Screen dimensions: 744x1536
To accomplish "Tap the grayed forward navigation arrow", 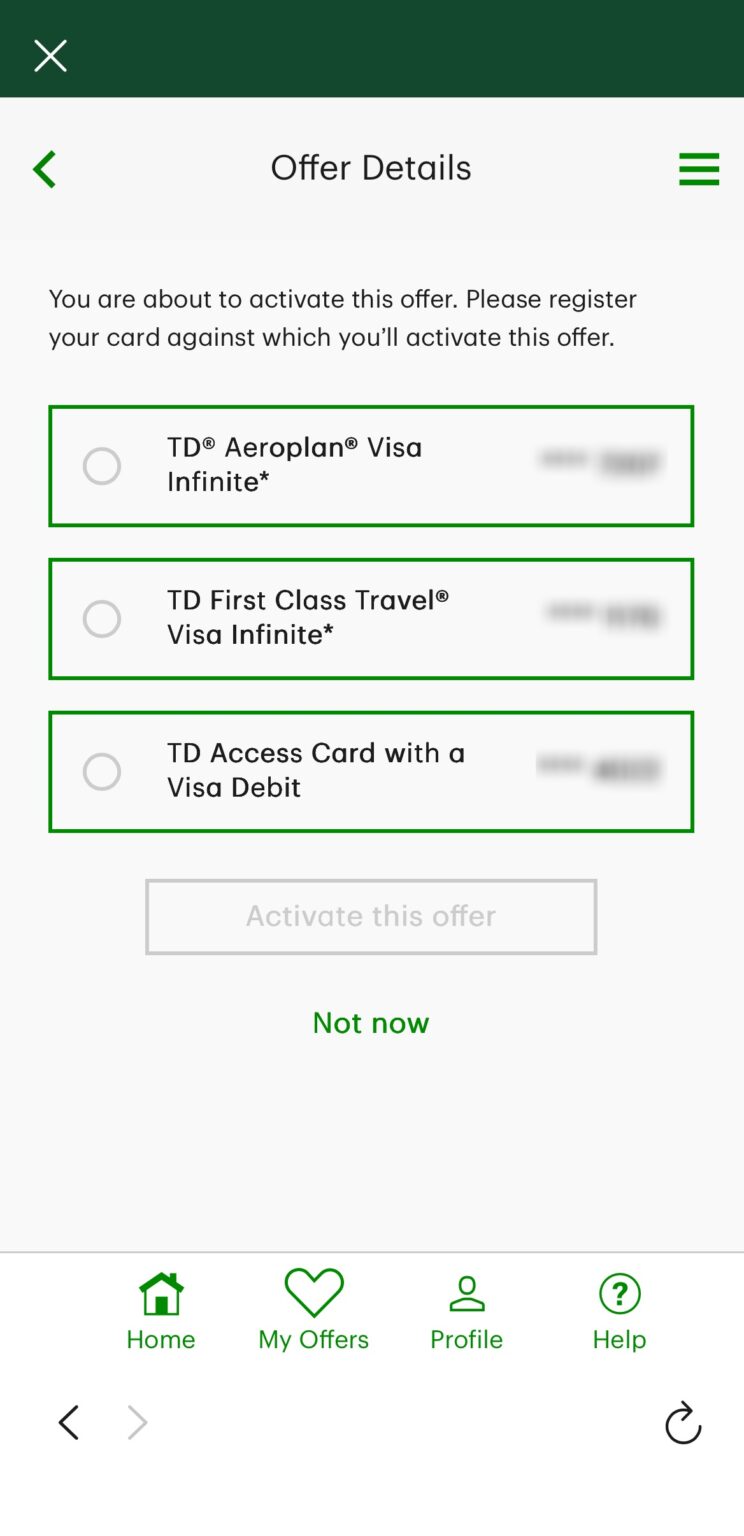I will coord(136,1422).
